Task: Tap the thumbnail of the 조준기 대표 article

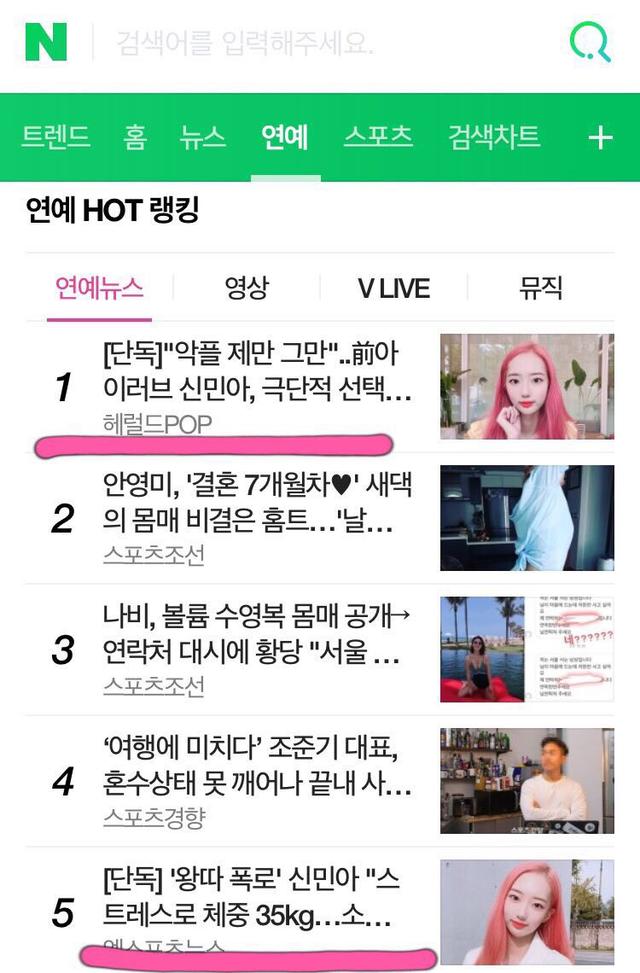Action: 527,780
